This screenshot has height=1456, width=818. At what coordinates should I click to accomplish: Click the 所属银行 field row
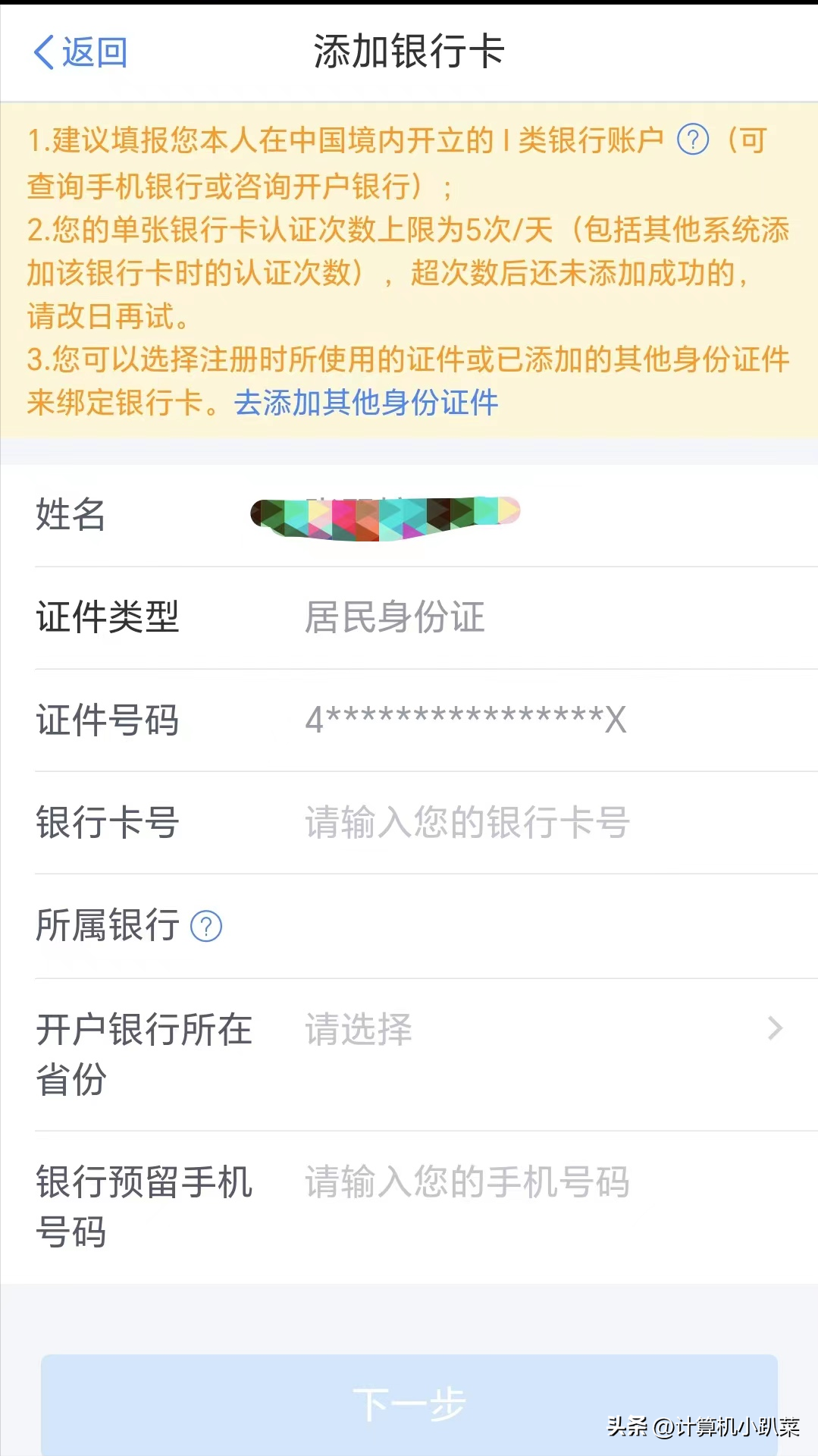(409, 926)
